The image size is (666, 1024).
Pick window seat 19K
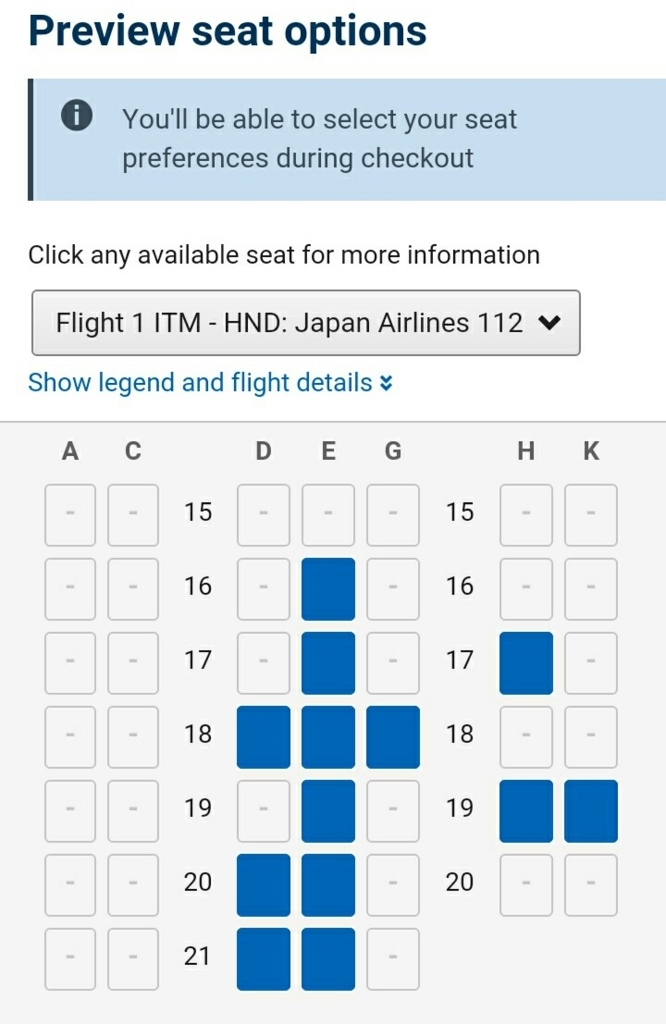591,811
